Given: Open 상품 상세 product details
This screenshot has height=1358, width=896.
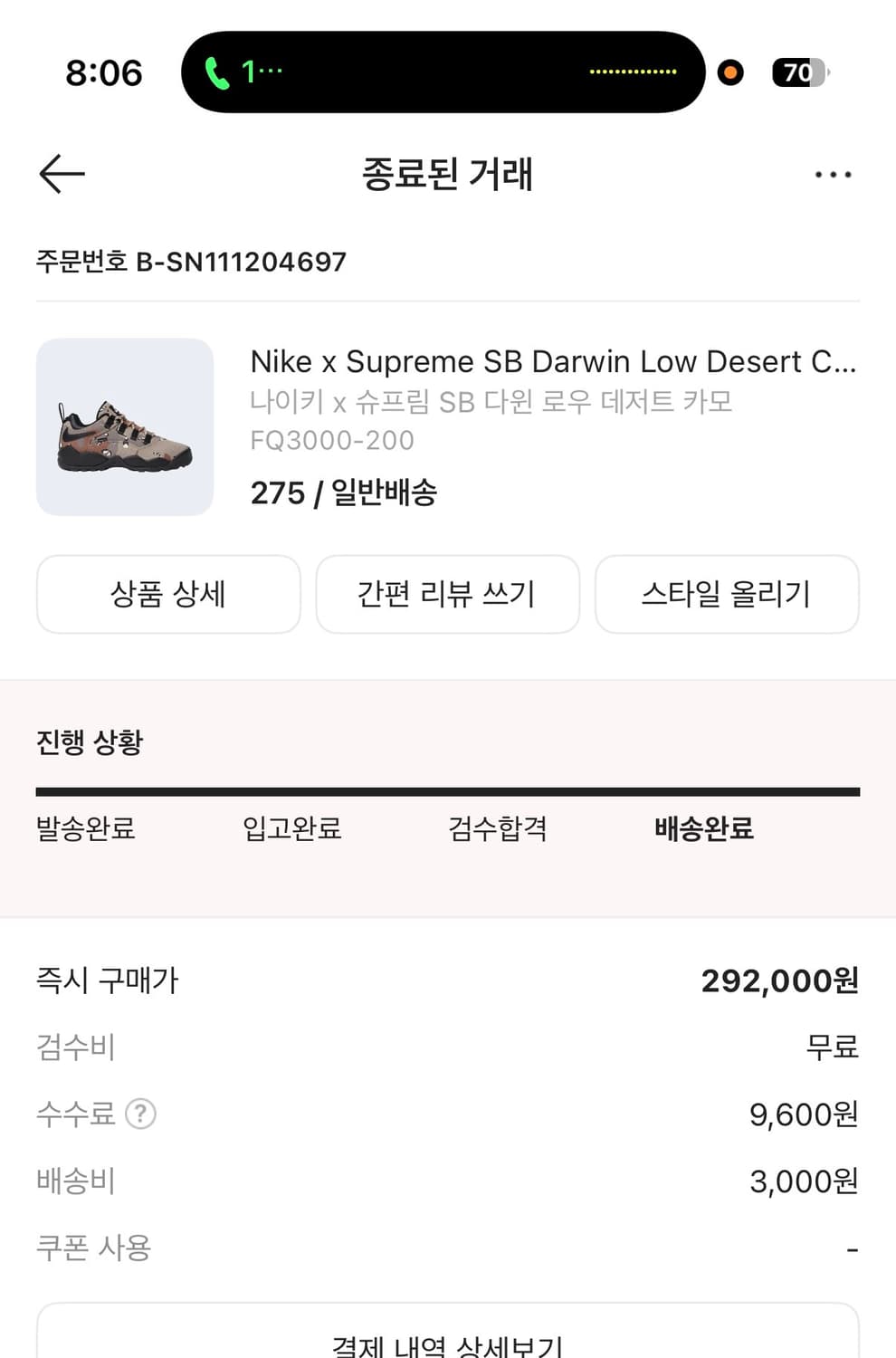Looking at the screenshot, I should [167, 594].
